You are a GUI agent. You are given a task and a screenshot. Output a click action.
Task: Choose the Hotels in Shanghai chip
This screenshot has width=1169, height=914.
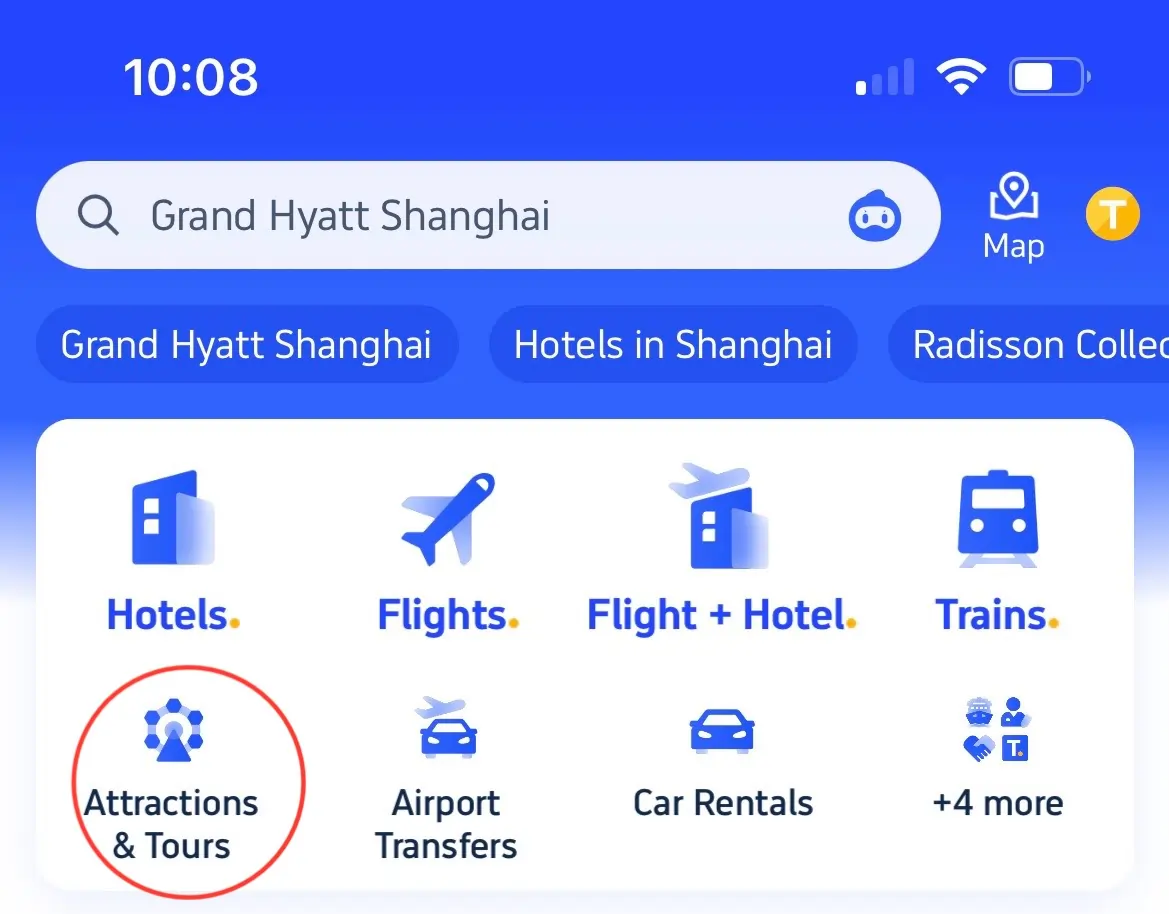point(673,345)
